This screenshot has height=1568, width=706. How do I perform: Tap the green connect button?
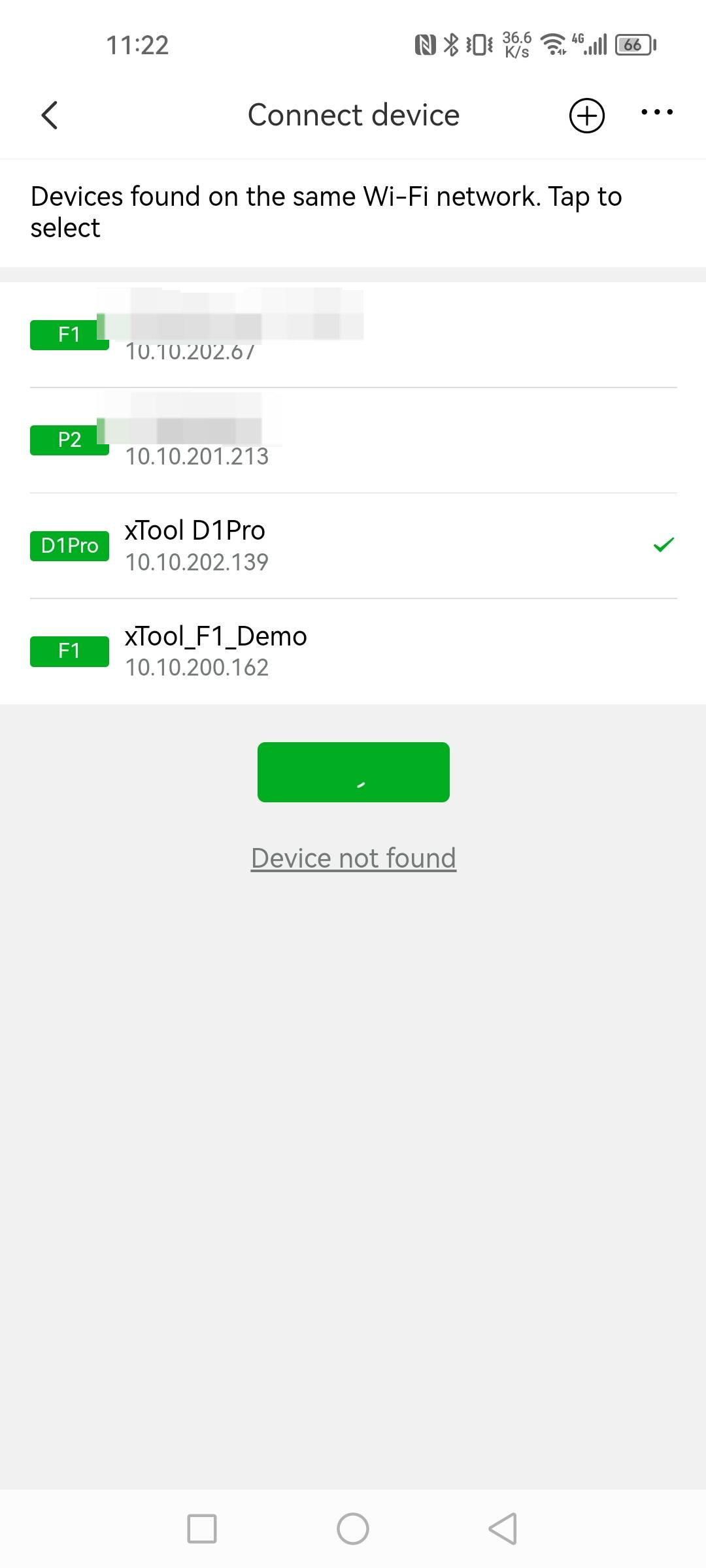pos(353,772)
